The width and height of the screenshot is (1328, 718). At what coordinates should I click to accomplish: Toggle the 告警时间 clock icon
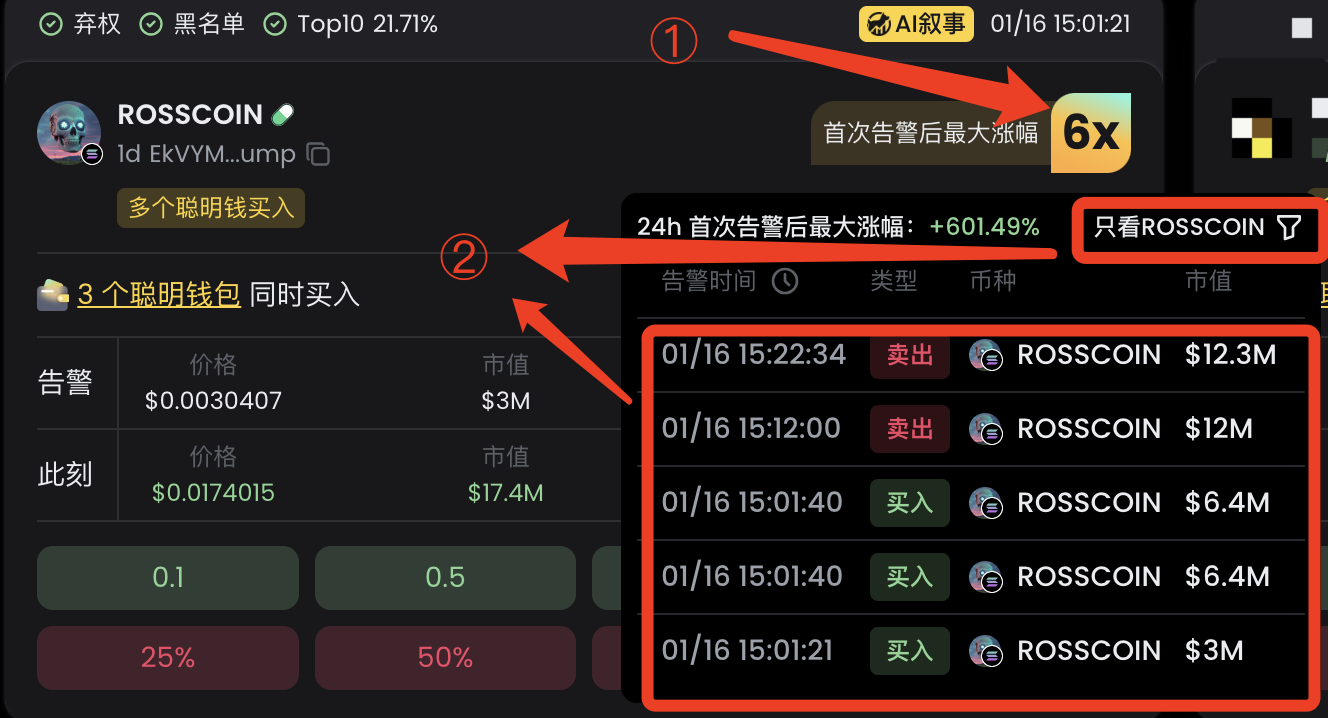[x=785, y=281]
